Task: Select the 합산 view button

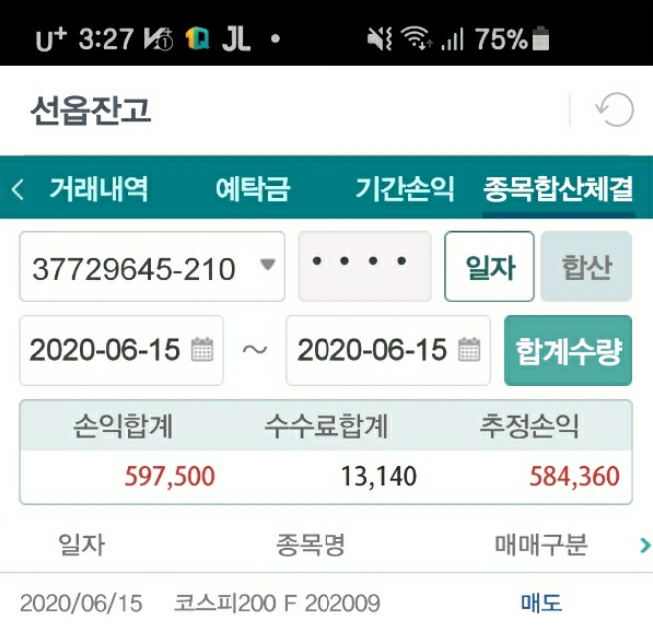Action: point(586,267)
